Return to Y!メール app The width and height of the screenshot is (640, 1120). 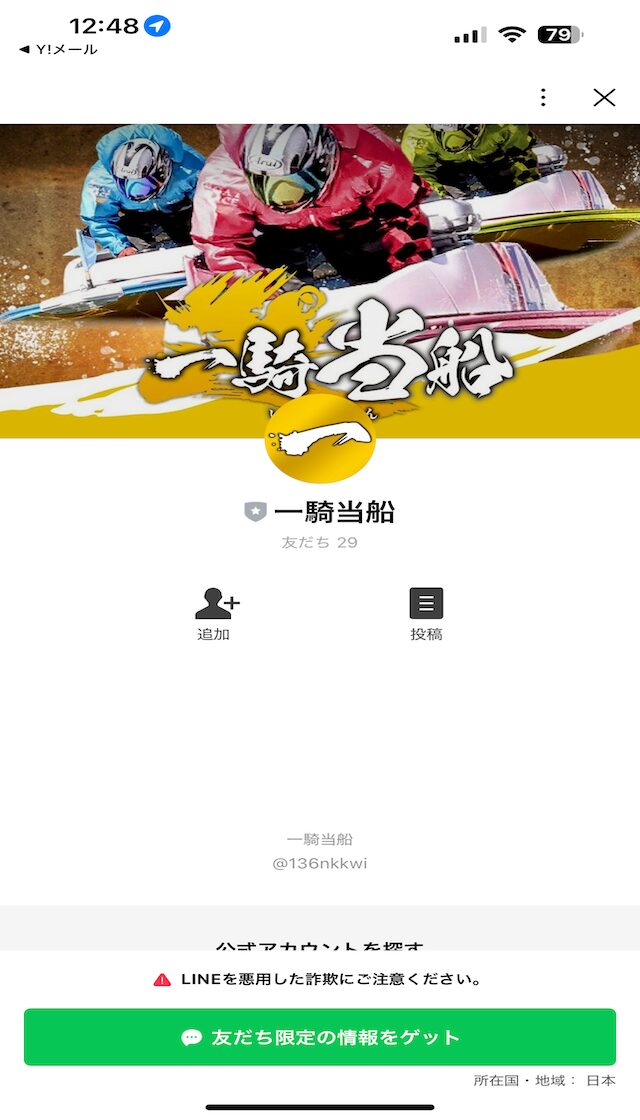click(x=58, y=50)
